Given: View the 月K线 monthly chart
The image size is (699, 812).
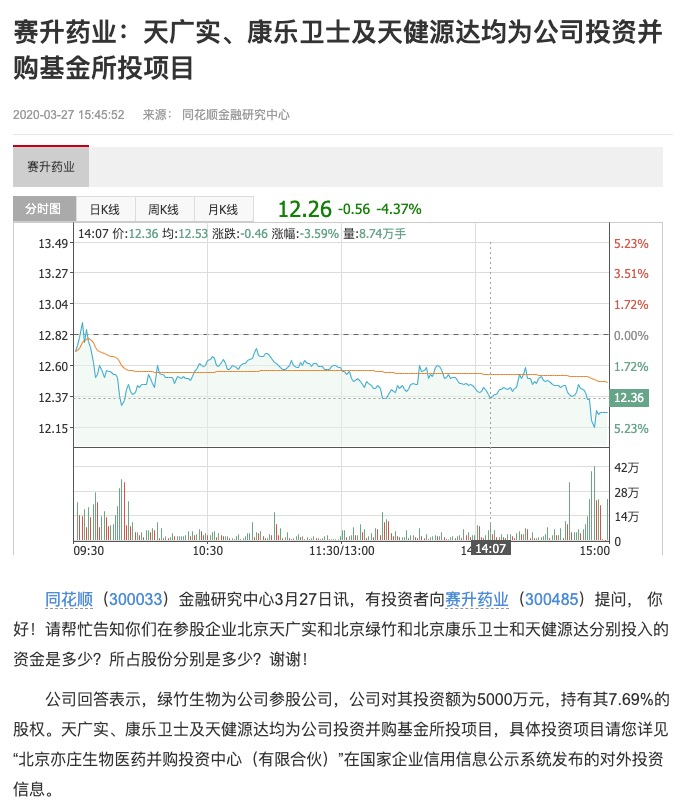Looking at the screenshot, I should 222,209.
